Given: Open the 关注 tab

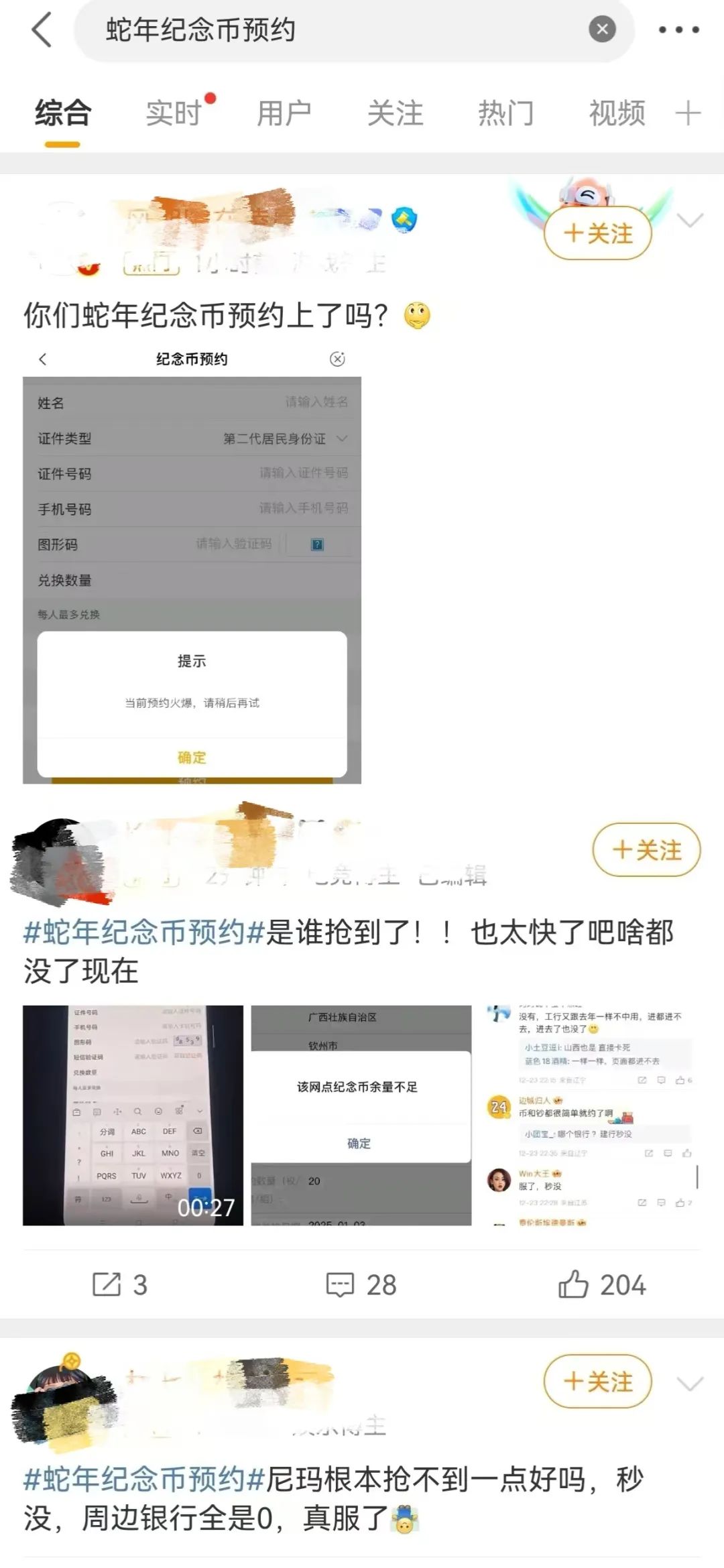Looking at the screenshot, I should (x=395, y=113).
